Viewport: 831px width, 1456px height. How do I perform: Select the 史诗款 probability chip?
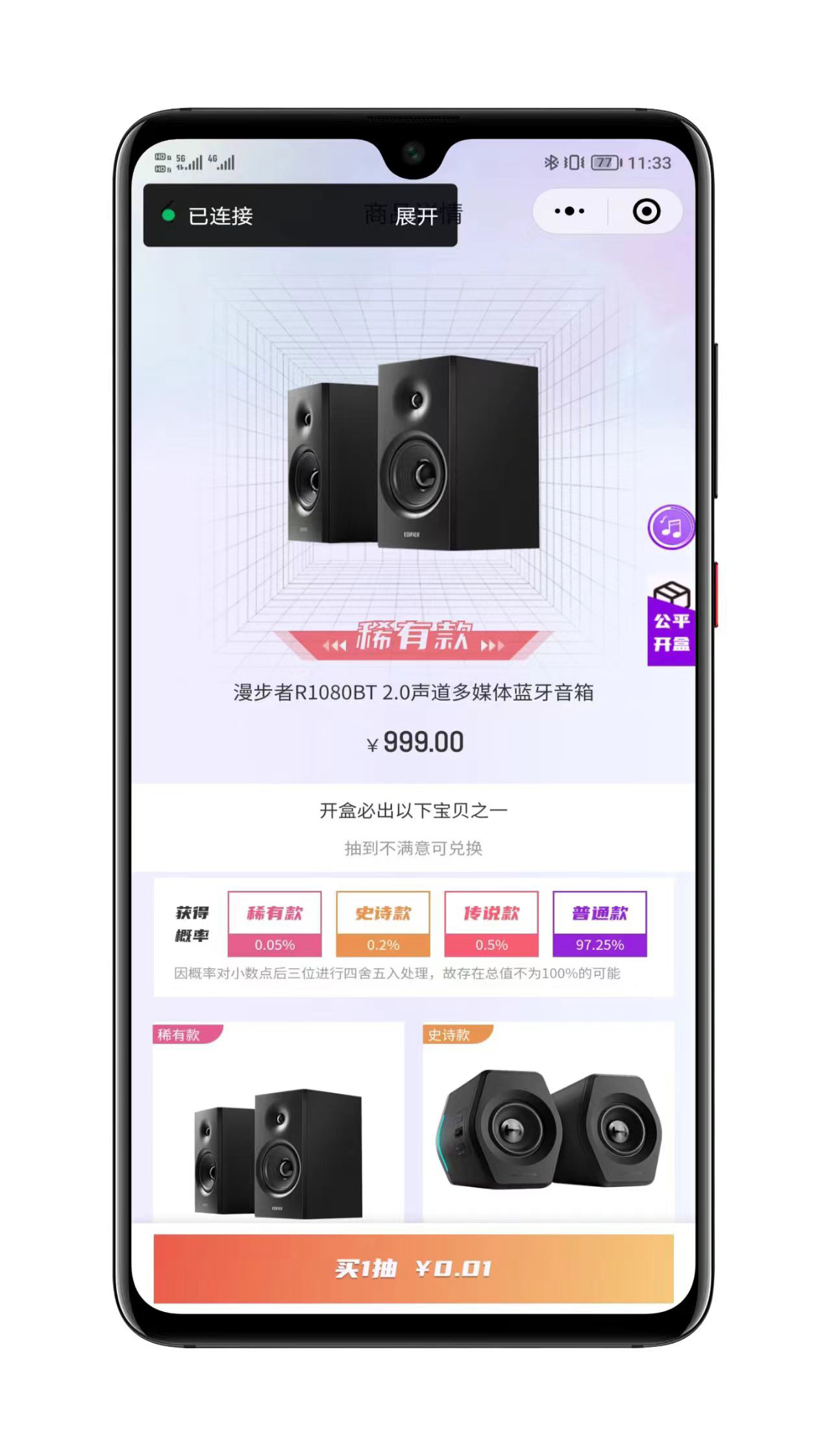coord(383,924)
